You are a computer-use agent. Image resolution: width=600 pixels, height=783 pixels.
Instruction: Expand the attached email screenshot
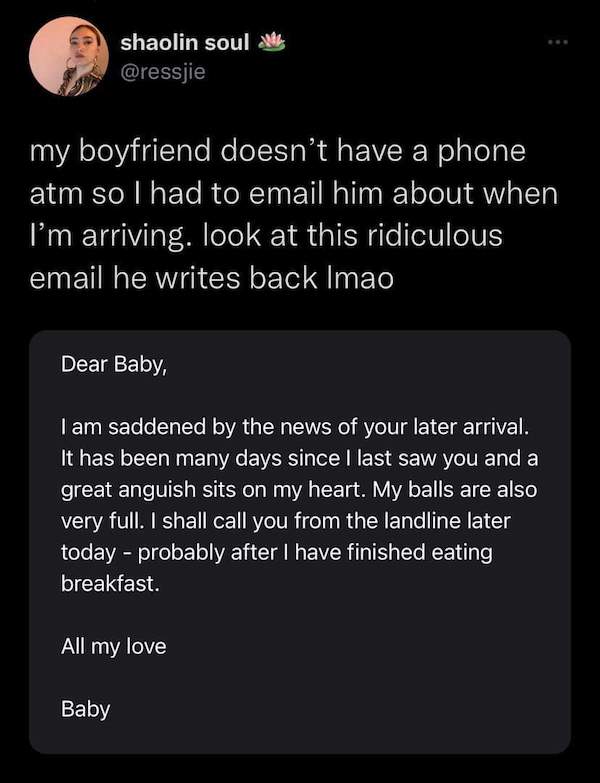coord(299,541)
